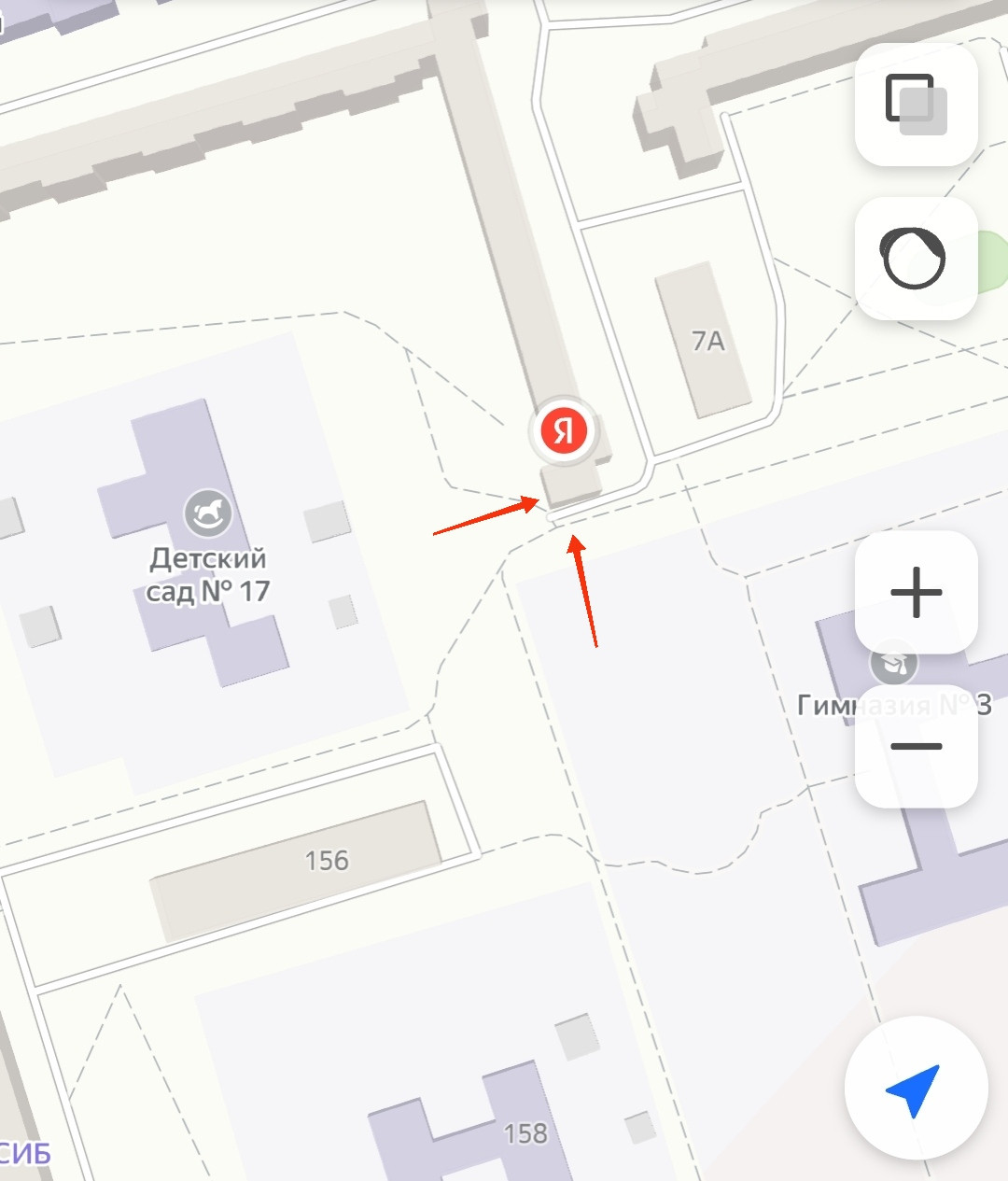Open the Alice voice assistant

(x=916, y=259)
